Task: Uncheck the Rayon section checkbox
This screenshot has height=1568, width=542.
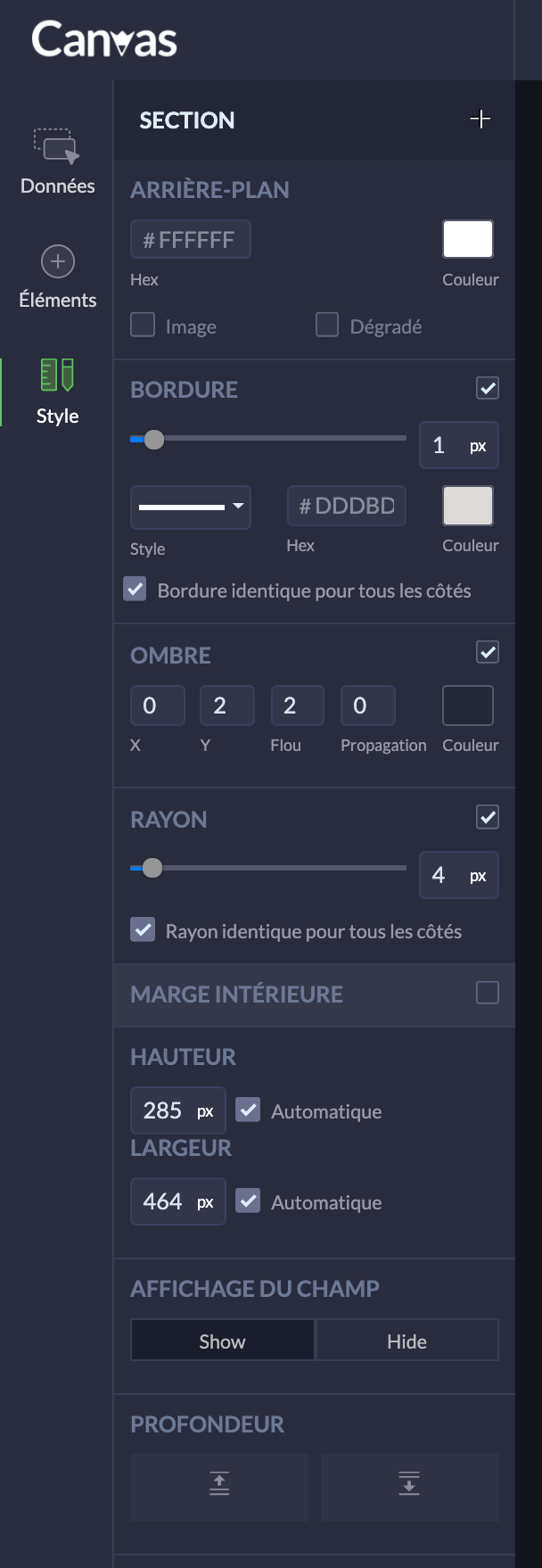Action: (488, 816)
